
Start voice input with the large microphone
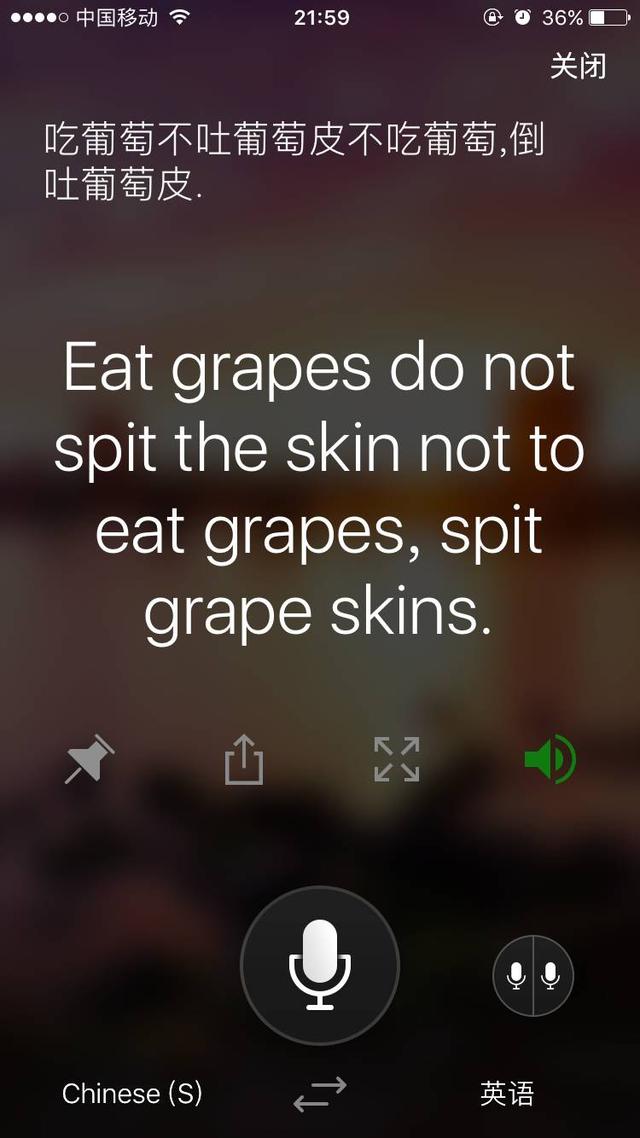coord(320,966)
